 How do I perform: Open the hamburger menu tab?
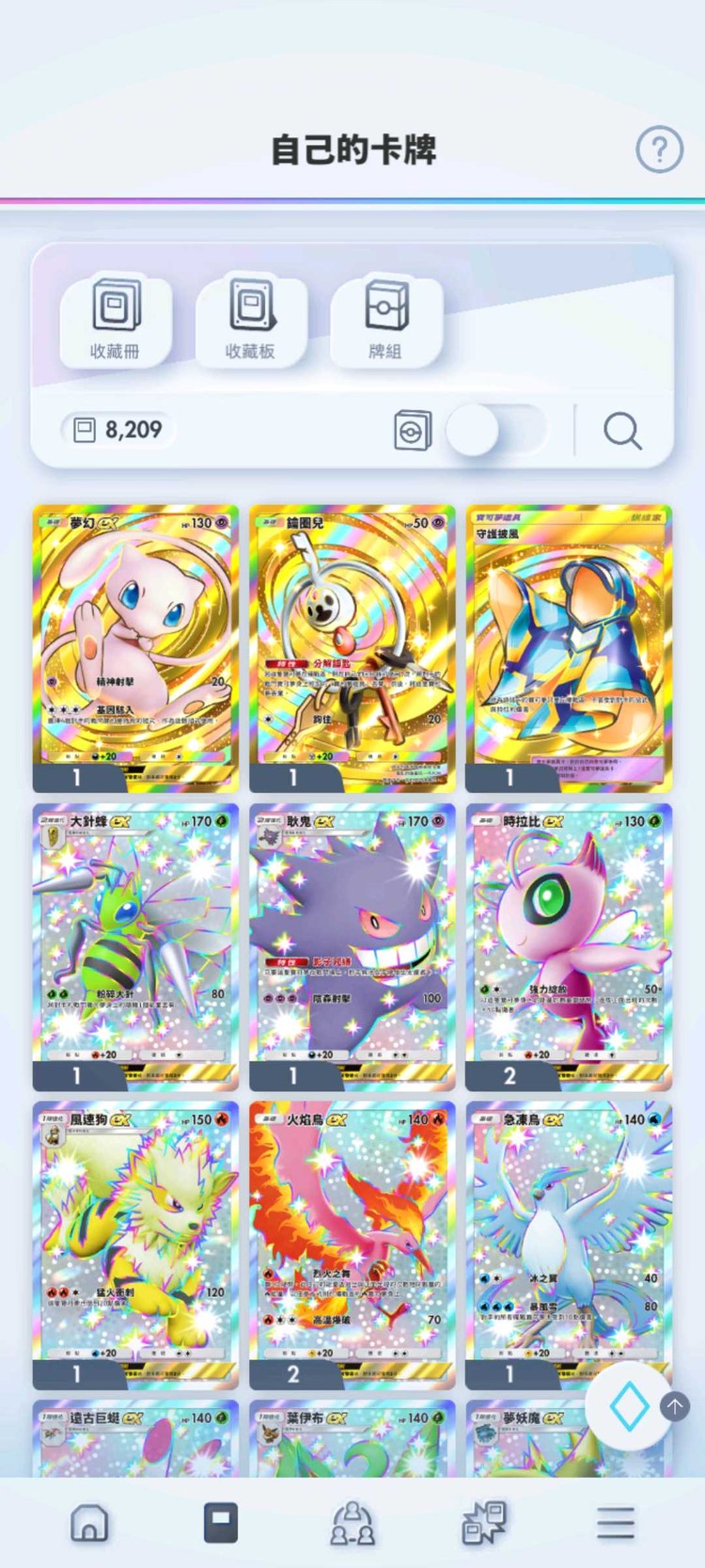point(615,1522)
